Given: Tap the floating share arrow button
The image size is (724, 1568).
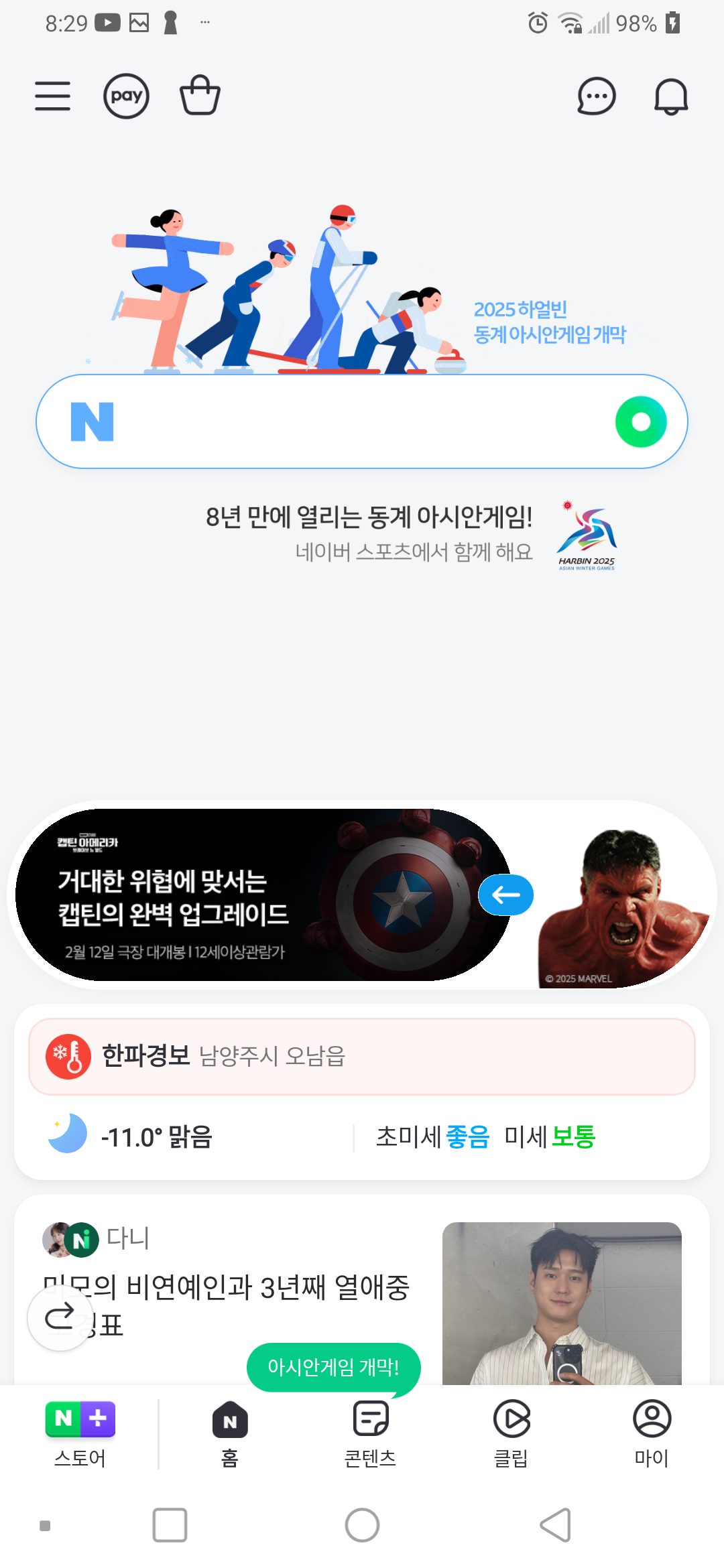Looking at the screenshot, I should pos(60,1317).
